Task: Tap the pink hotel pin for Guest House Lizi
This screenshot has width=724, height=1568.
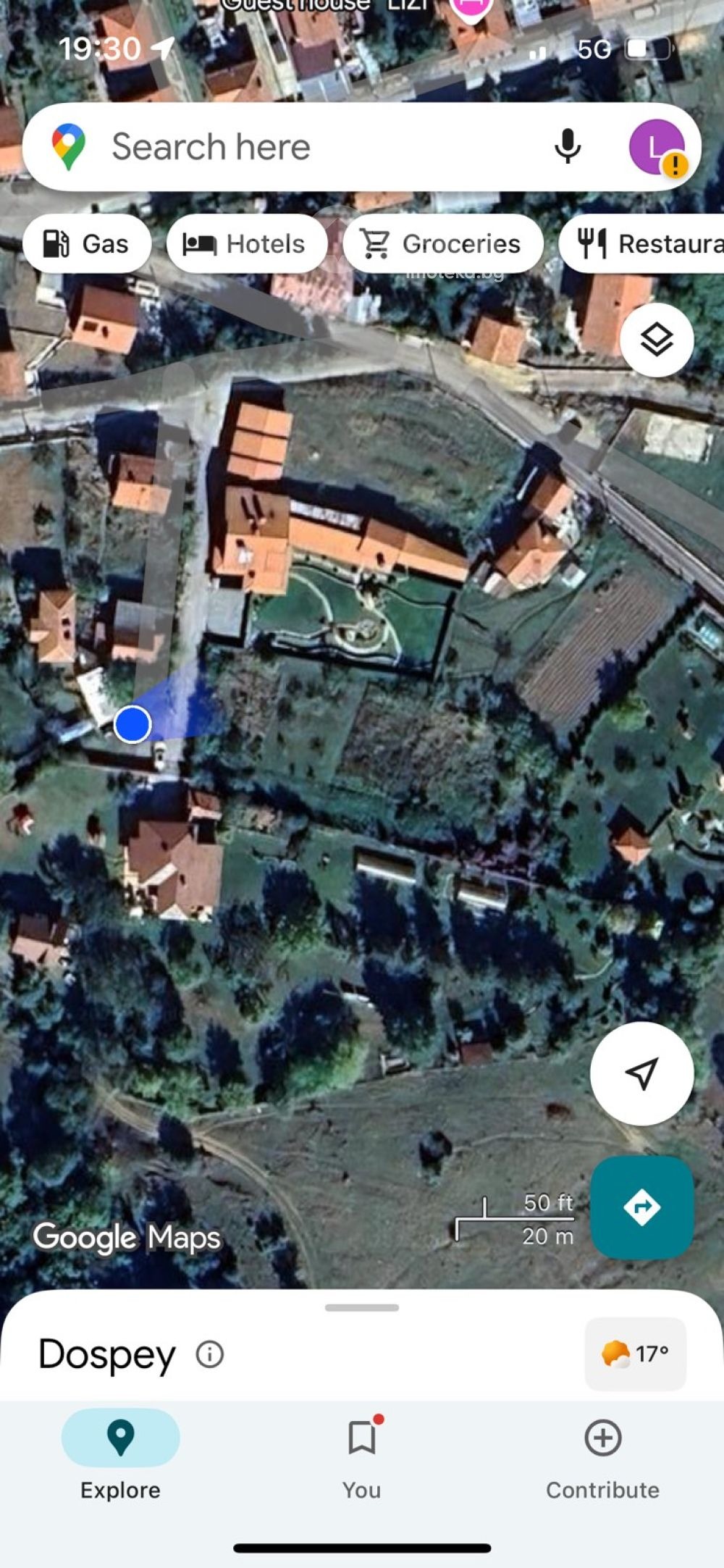Action: (472, 7)
